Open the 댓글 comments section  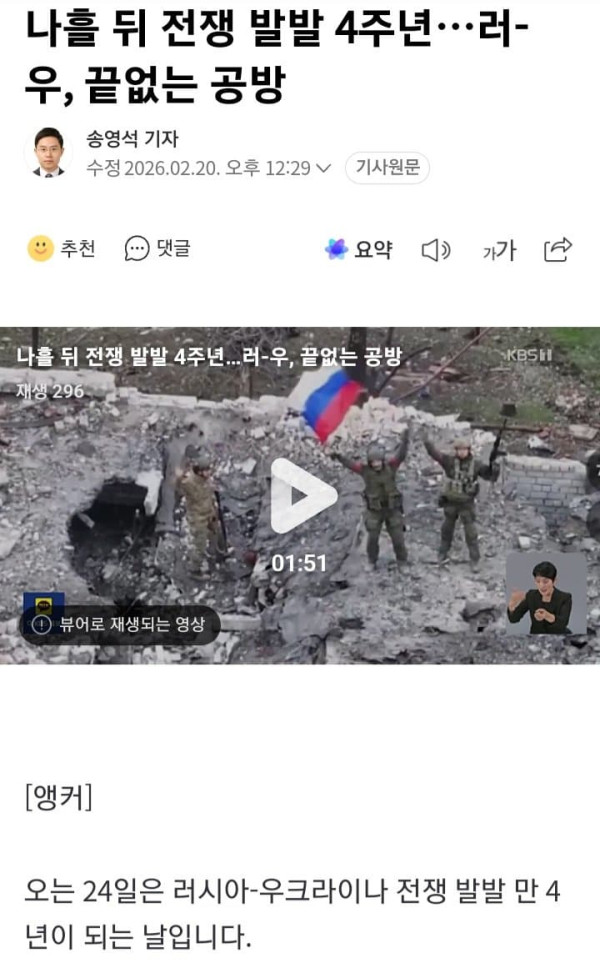click(157, 248)
